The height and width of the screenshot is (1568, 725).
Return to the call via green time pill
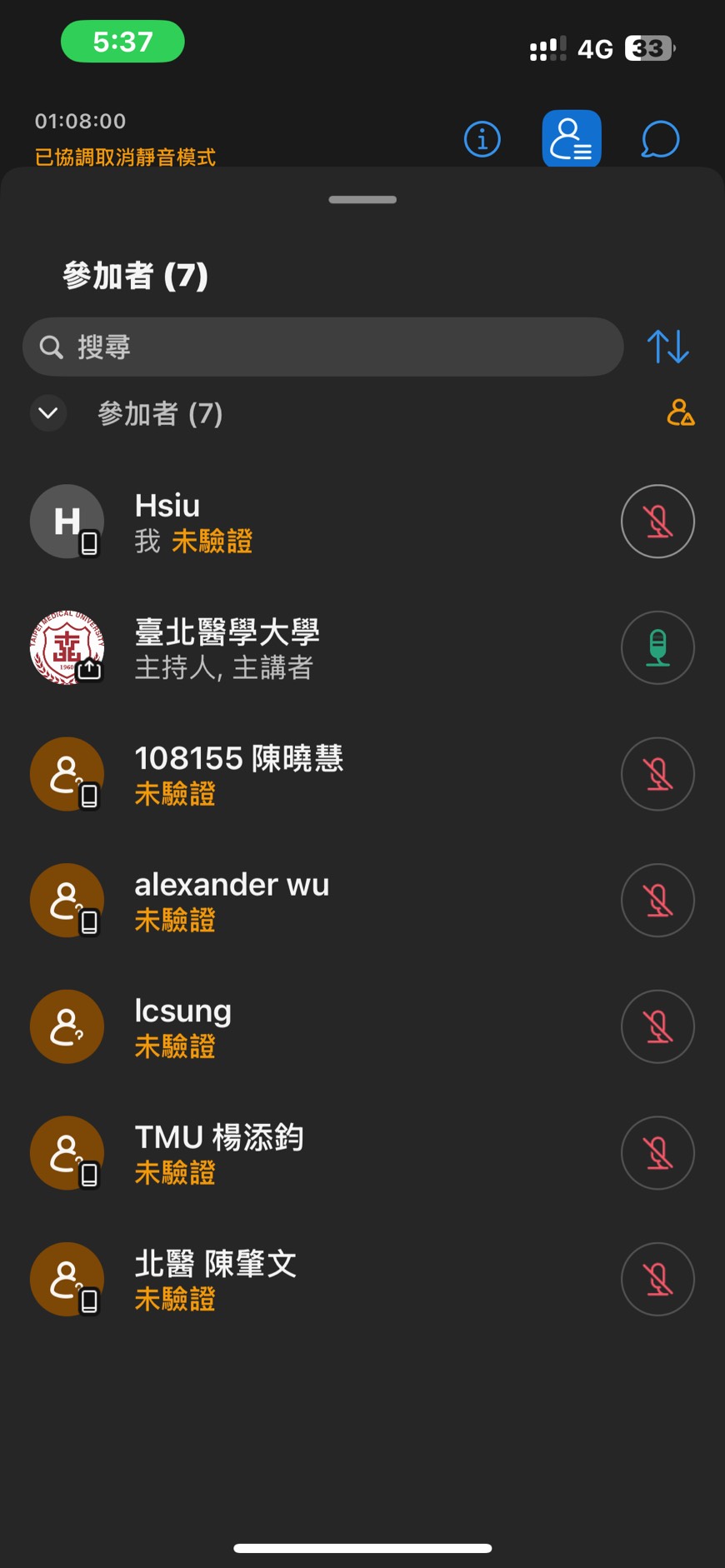pos(122,42)
